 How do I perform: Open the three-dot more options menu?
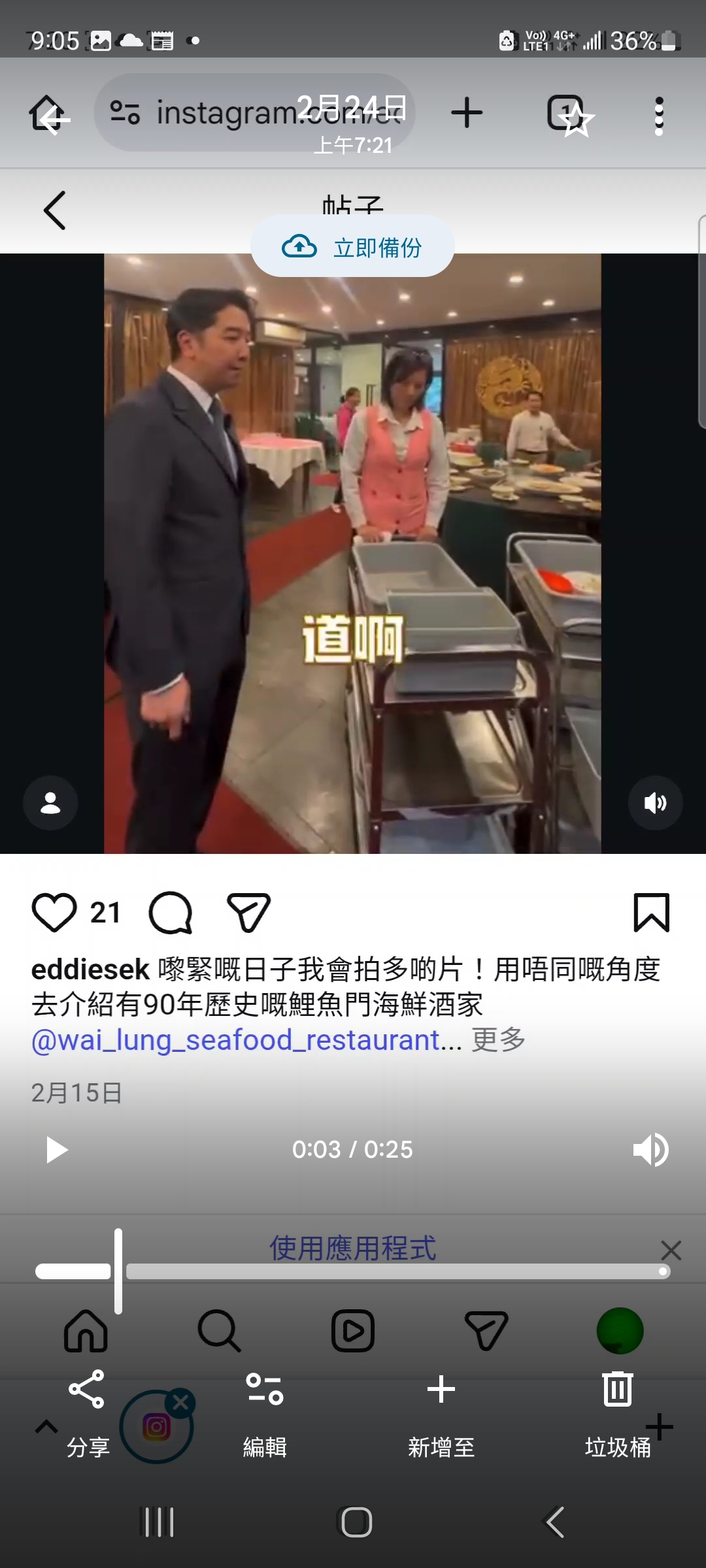pyautogui.click(x=658, y=116)
